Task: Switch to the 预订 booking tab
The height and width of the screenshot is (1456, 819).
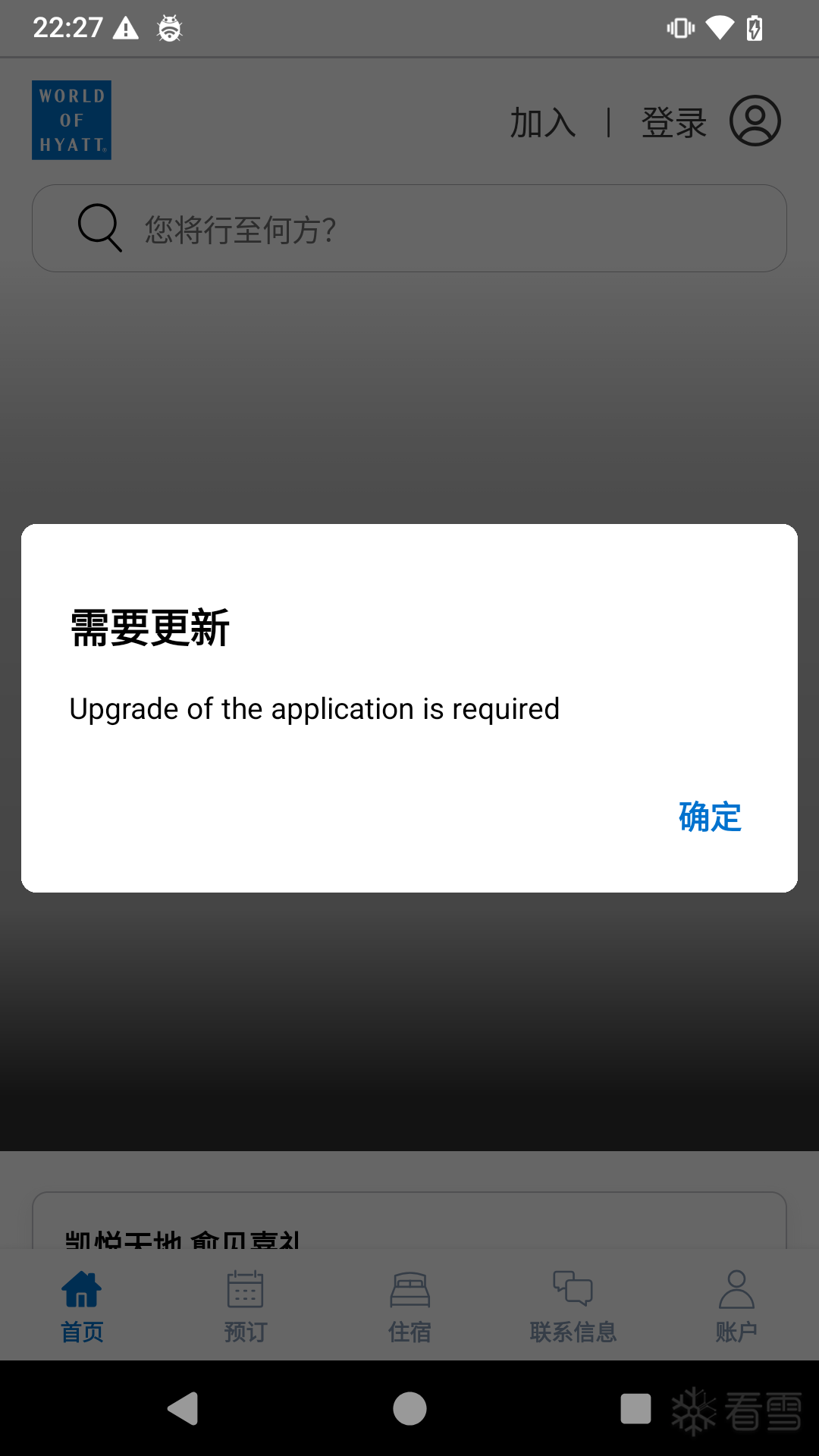Action: pyautogui.click(x=246, y=1306)
